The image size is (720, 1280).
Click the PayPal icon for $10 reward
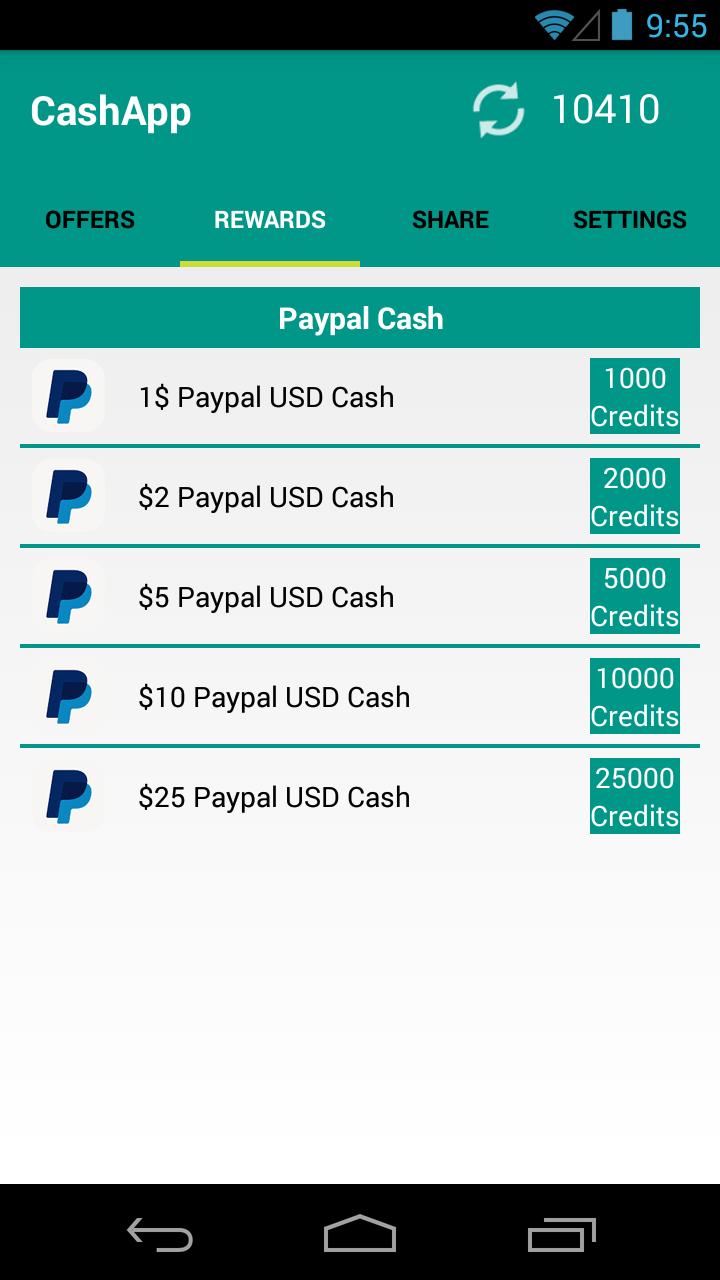click(x=68, y=696)
